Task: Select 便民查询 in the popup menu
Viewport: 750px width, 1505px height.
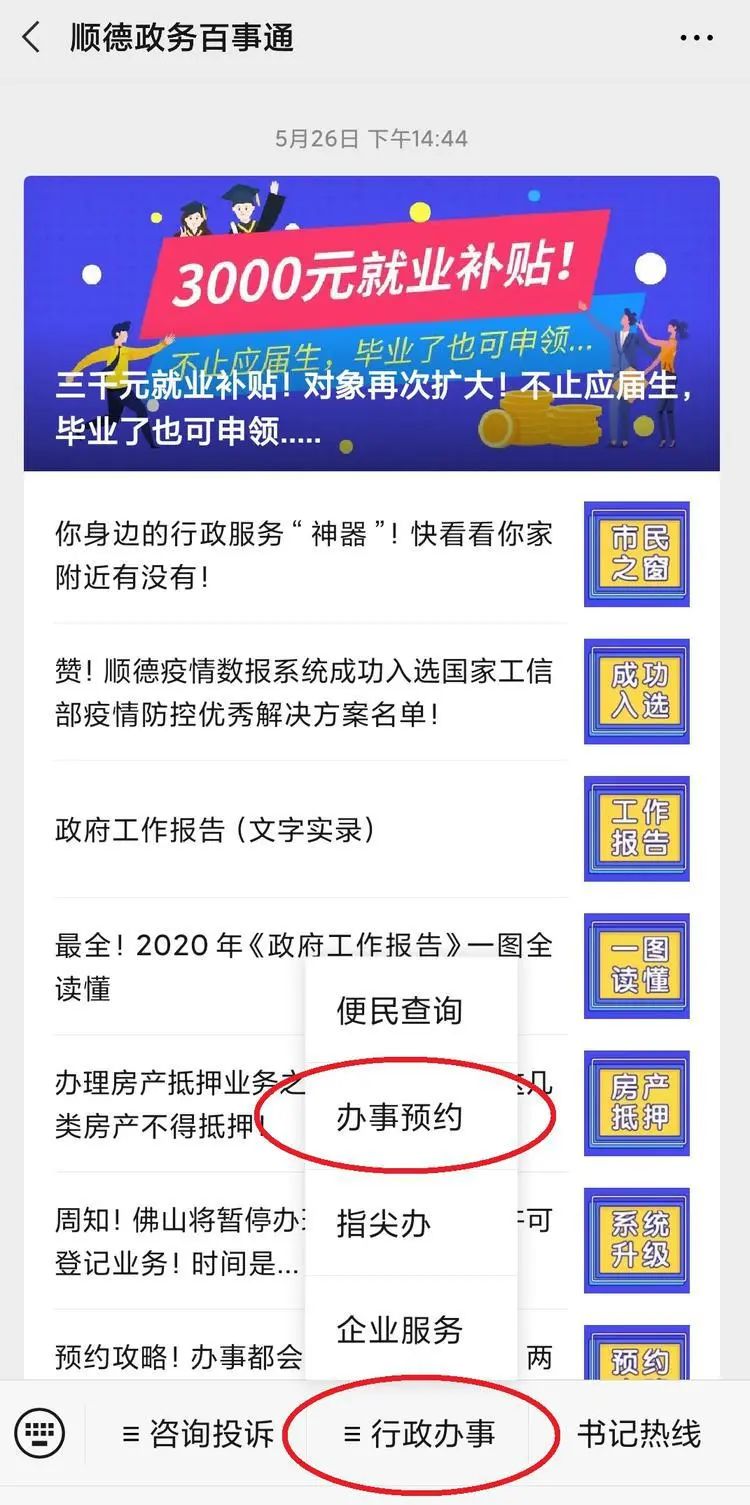Action: click(x=399, y=1010)
